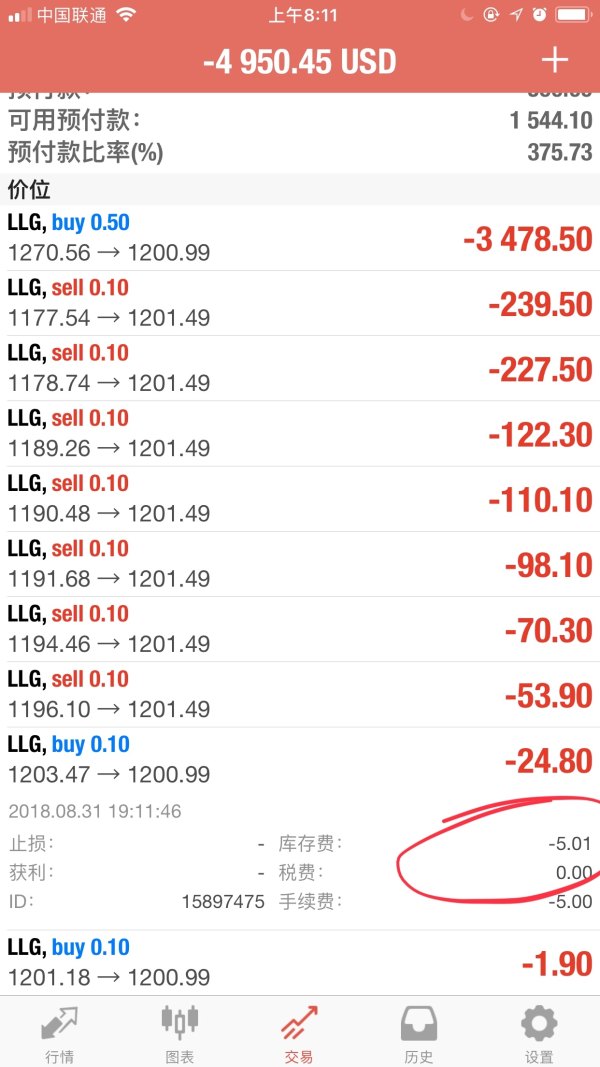Expand the LLG sell position opened at 1194.46
The height and width of the screenshot is (1067, 600).
pyautogui.click(x=300, y=628)
